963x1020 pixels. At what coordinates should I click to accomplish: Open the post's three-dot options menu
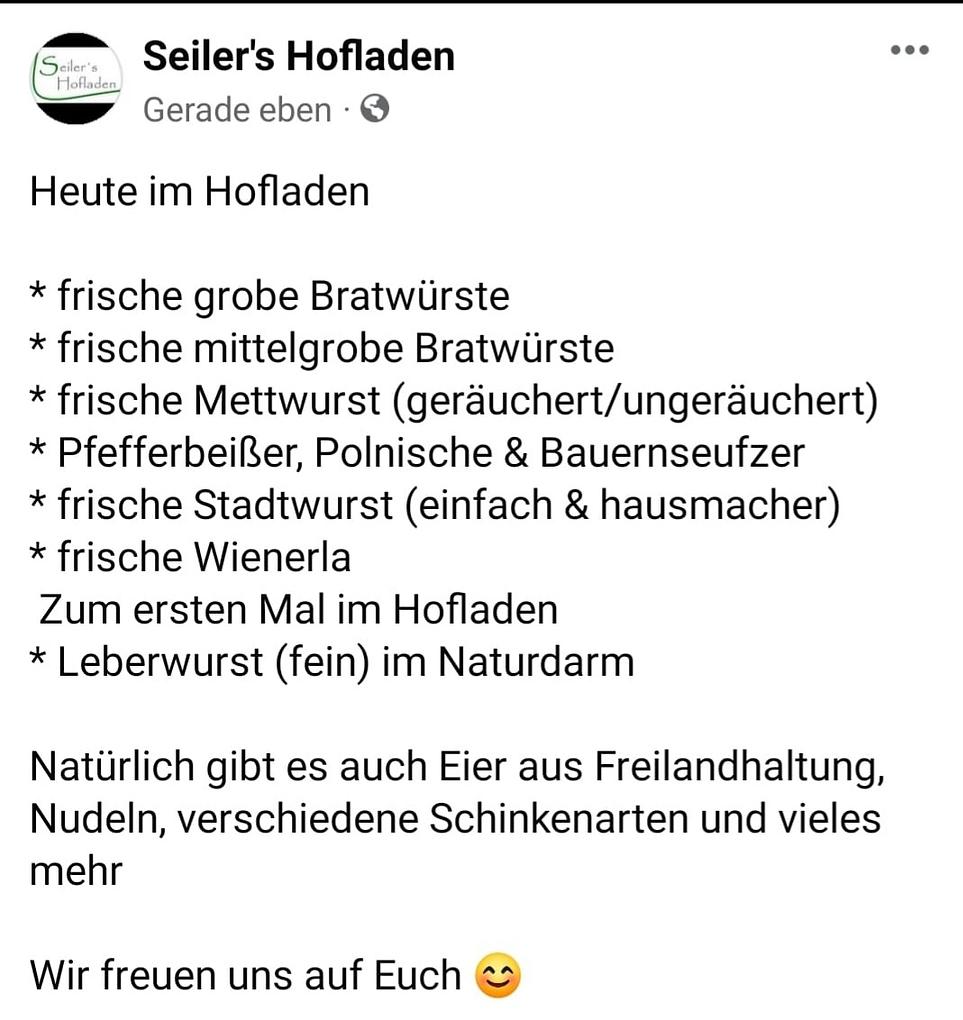click(x=909, y=50)
